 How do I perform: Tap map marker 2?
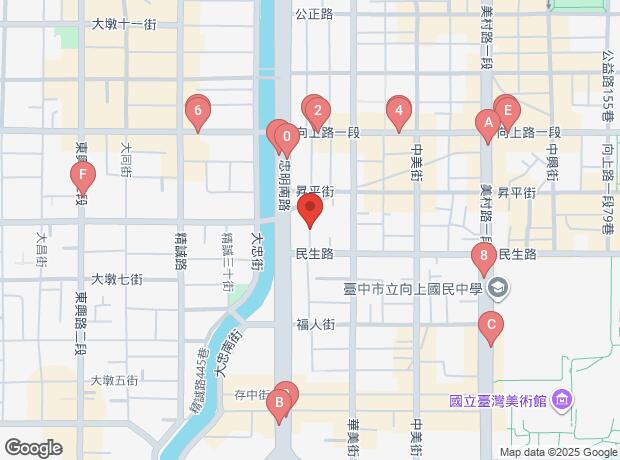tap(317, 111)
